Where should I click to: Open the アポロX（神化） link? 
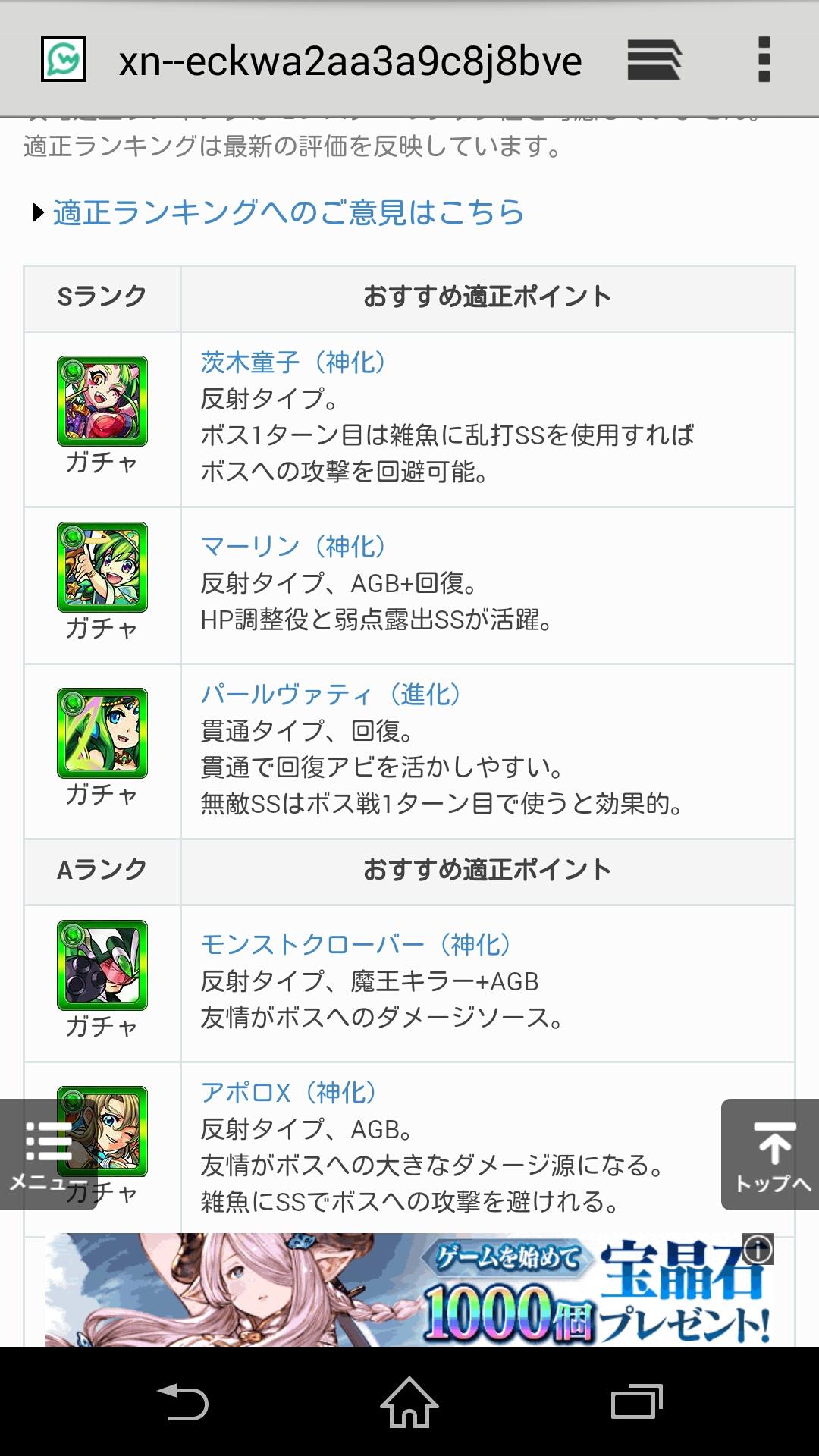point(289,1092)
